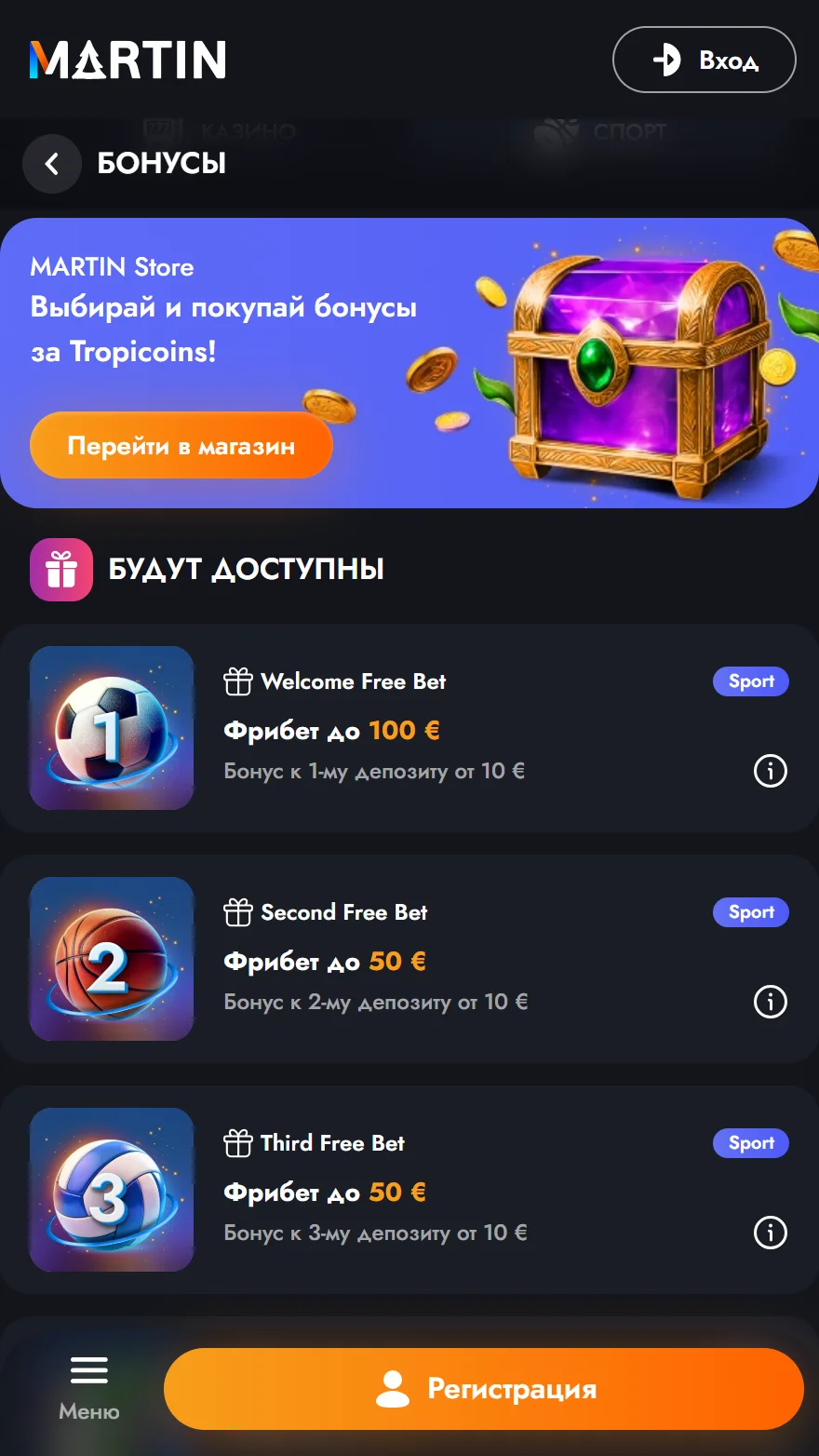Tap the back chevron next to БОНУСЫ
Screen dimensions: 819x1456
(51, 163)
